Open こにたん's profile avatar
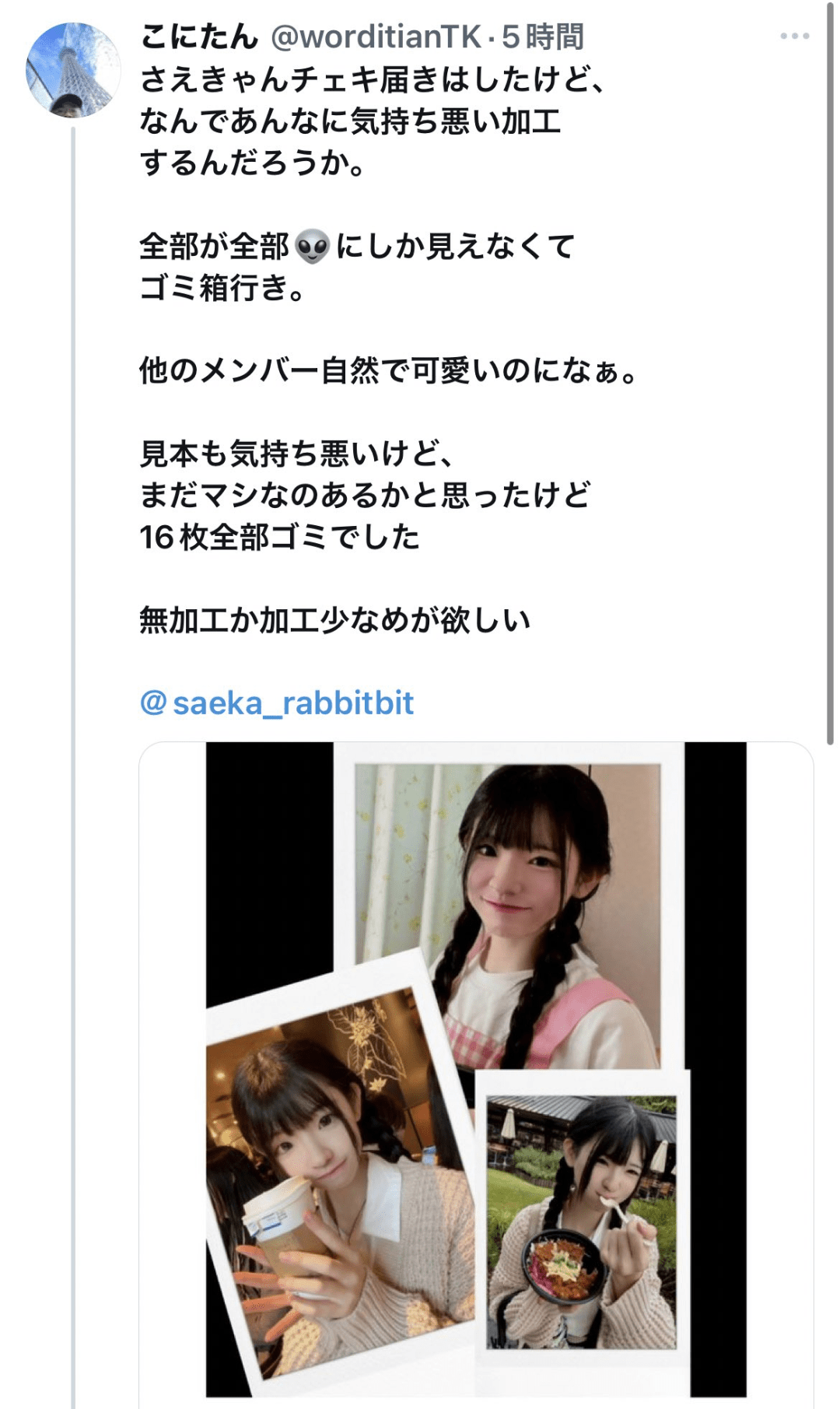Viewport: 840px width, 1409px height. (x=73, y=70)
